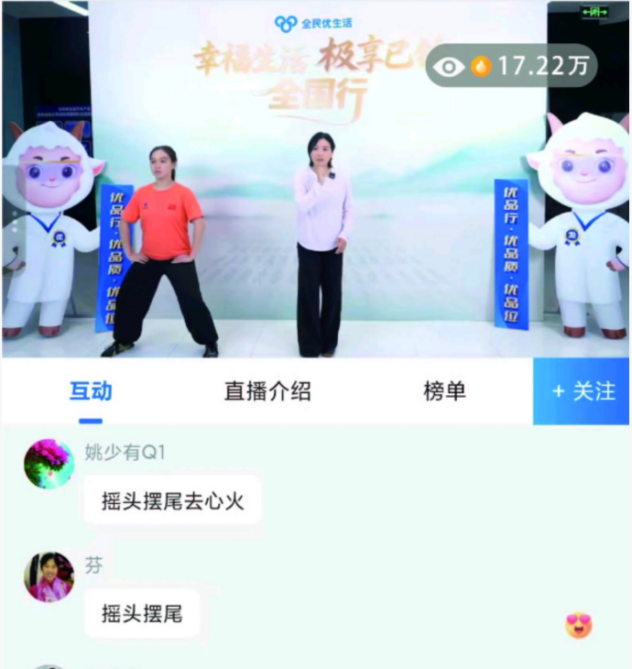This screenshot has height=669, width=632.
Task: Open 姚少有Q1's profile avatar
Action: pyautogui.click(x=48, y=463)
